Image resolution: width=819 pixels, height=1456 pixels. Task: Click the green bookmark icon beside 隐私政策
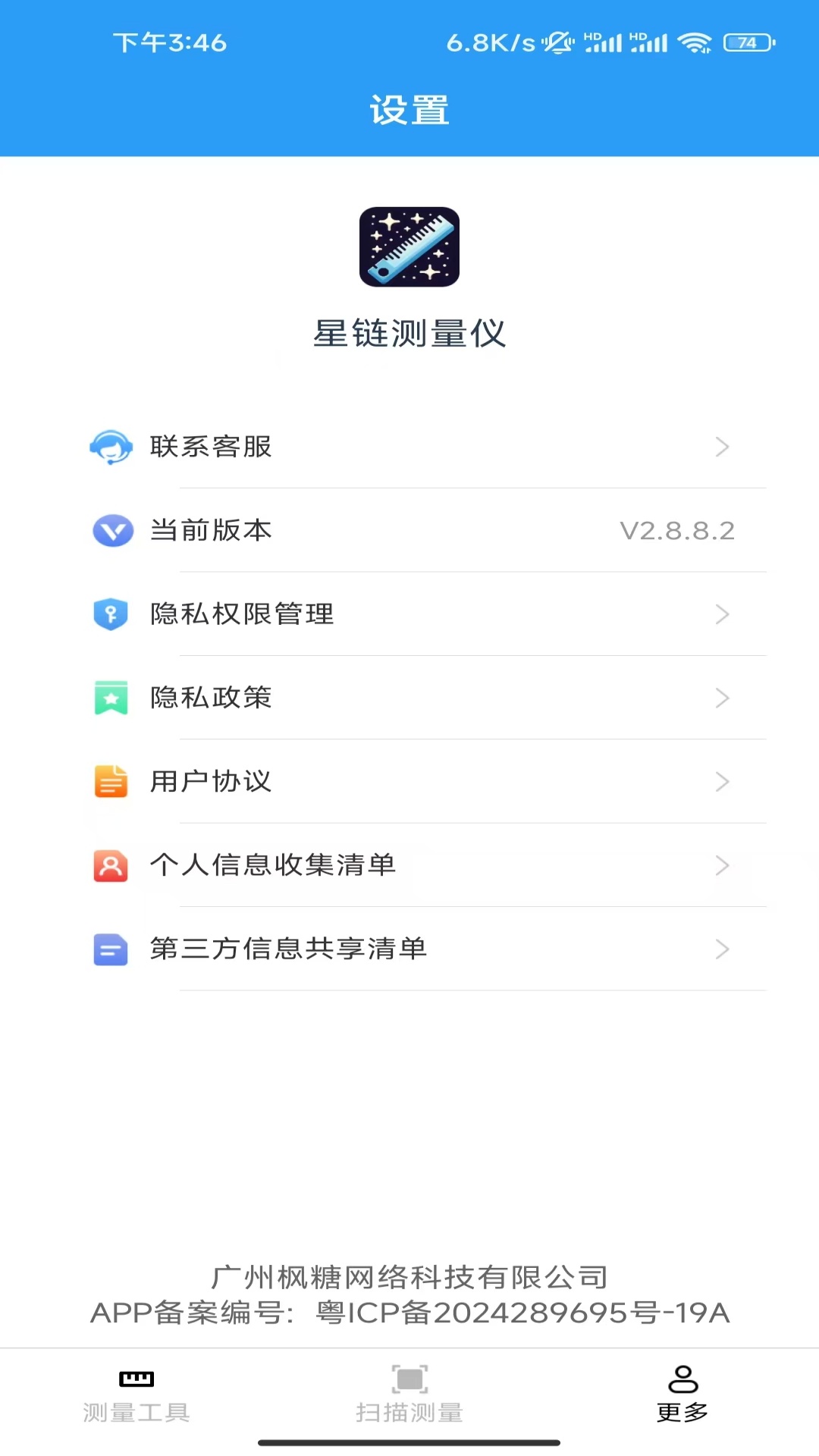[111, 698]
